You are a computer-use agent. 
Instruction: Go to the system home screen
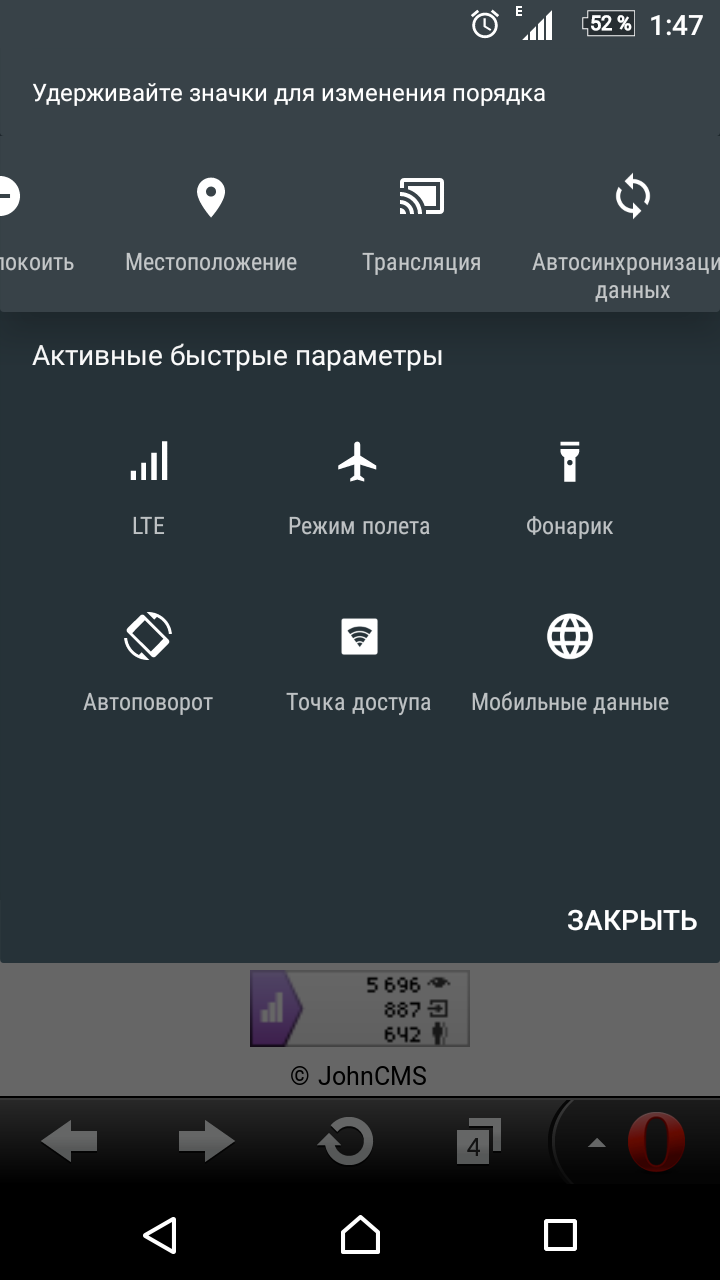(360, 1235)
